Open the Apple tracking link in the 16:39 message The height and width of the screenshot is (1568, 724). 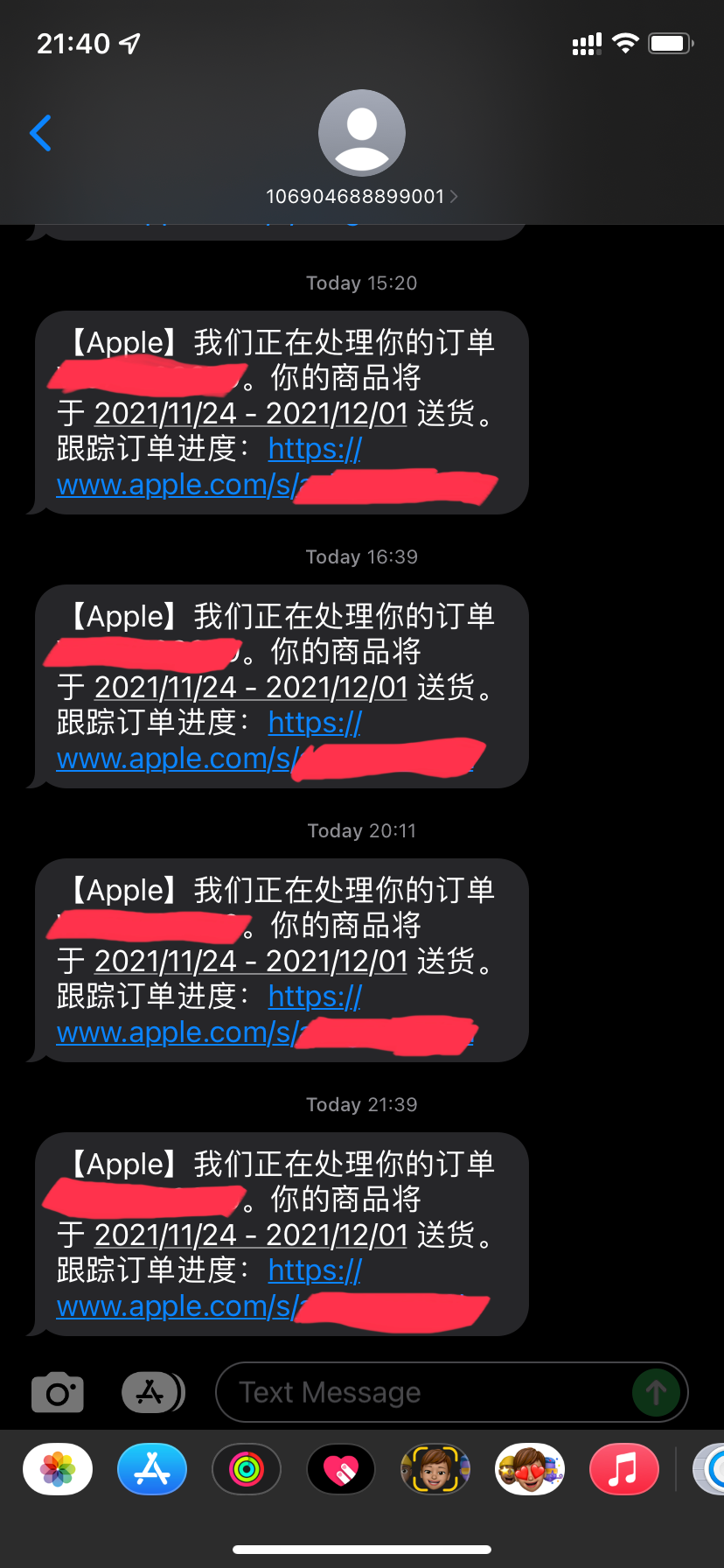click(175, 759)
